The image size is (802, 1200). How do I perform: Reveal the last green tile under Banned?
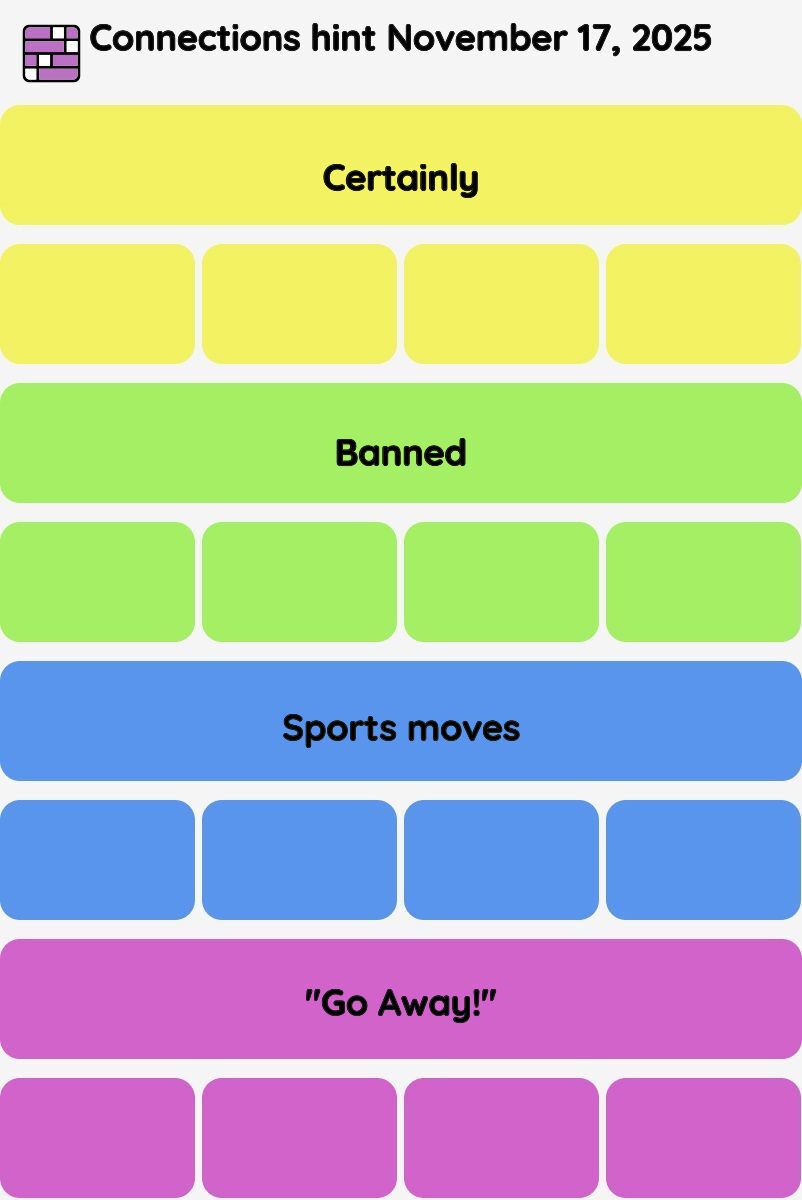[703, 582]
